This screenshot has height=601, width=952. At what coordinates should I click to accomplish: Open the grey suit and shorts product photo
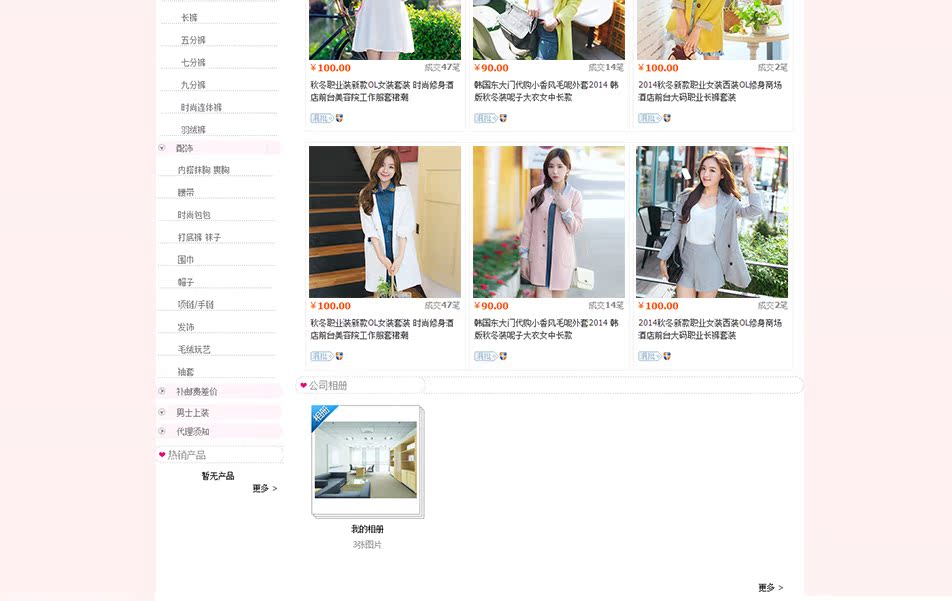712,222
